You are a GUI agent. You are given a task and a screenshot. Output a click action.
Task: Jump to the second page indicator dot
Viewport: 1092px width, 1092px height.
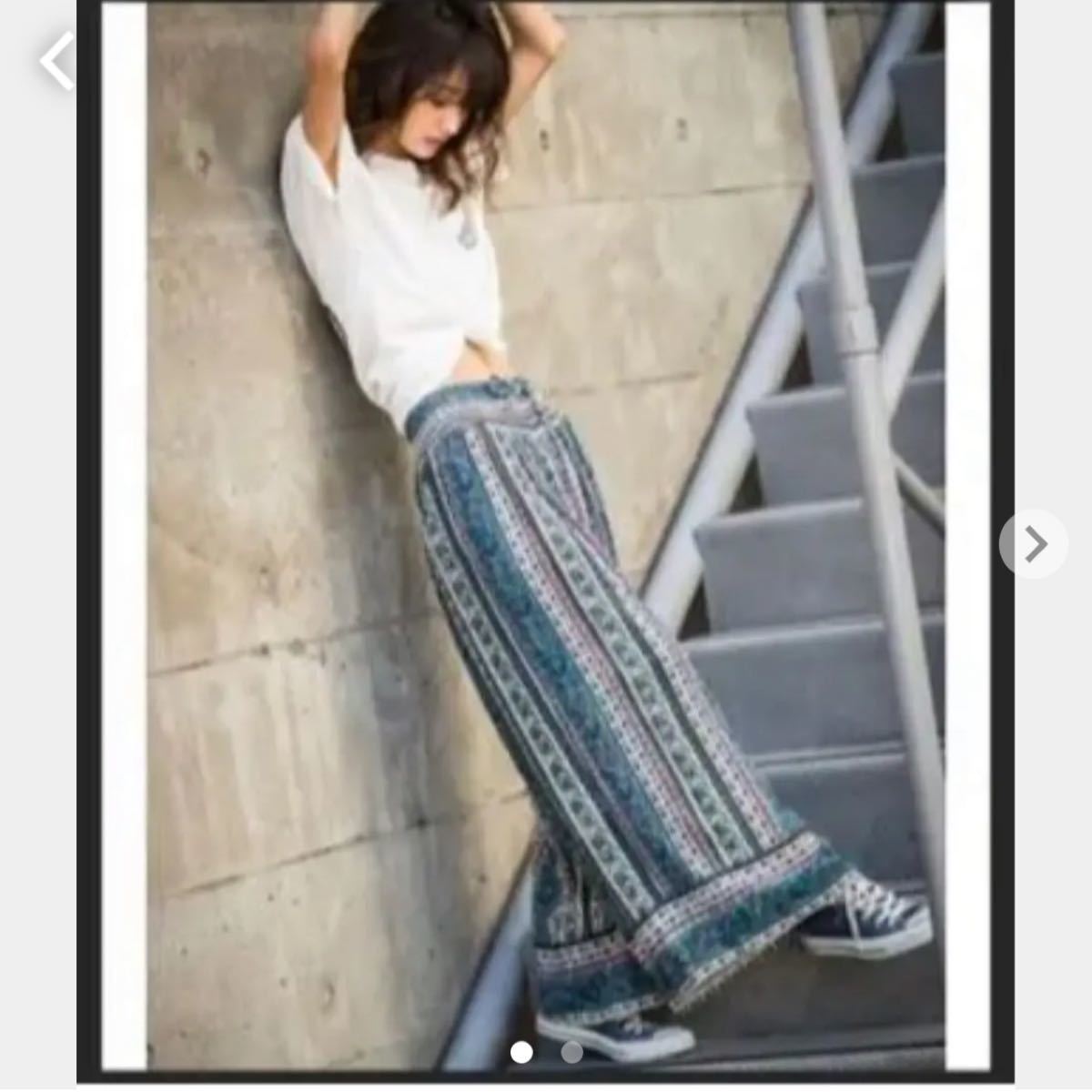(x=571, y=1053)
